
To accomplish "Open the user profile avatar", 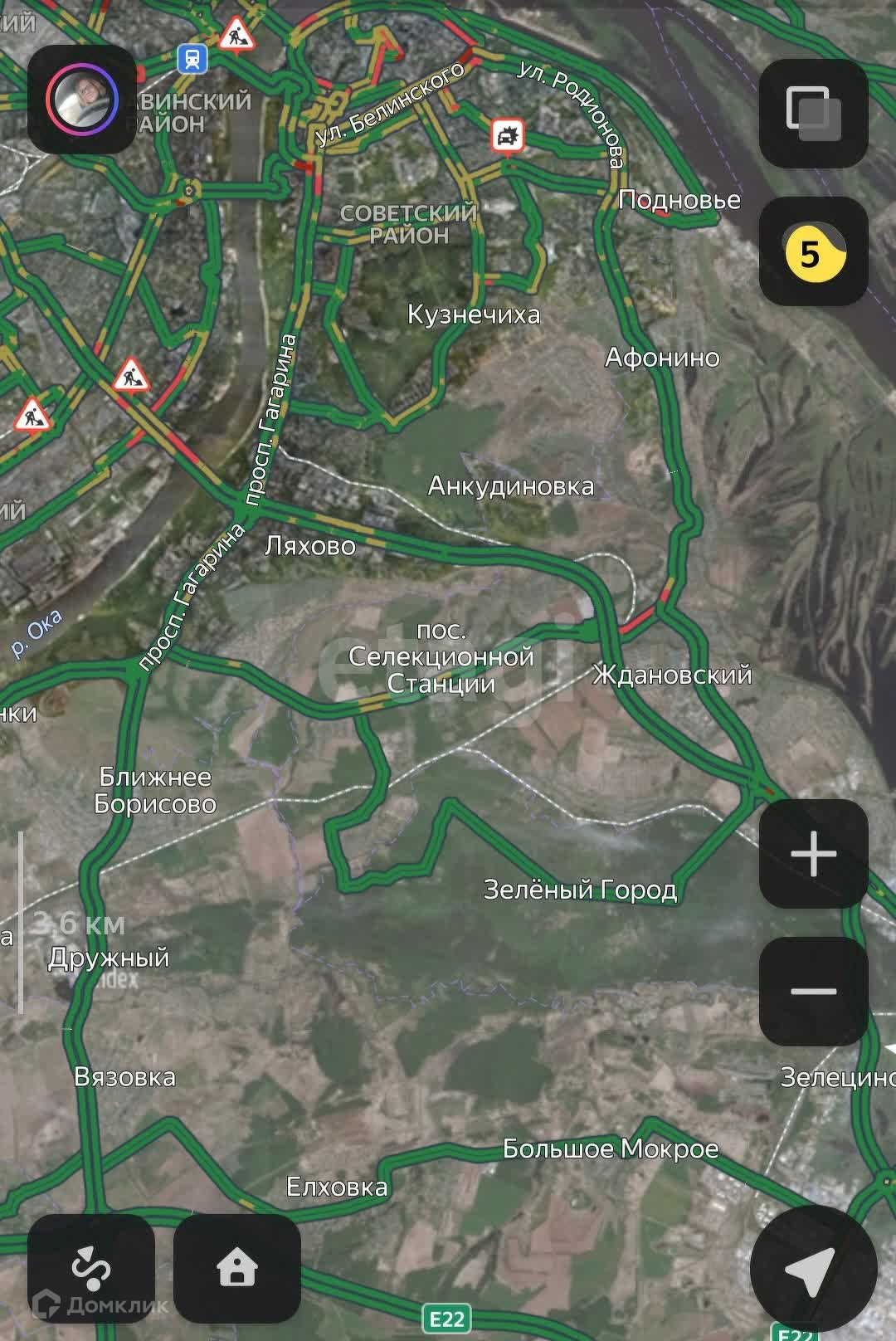I will pos(82,100).
